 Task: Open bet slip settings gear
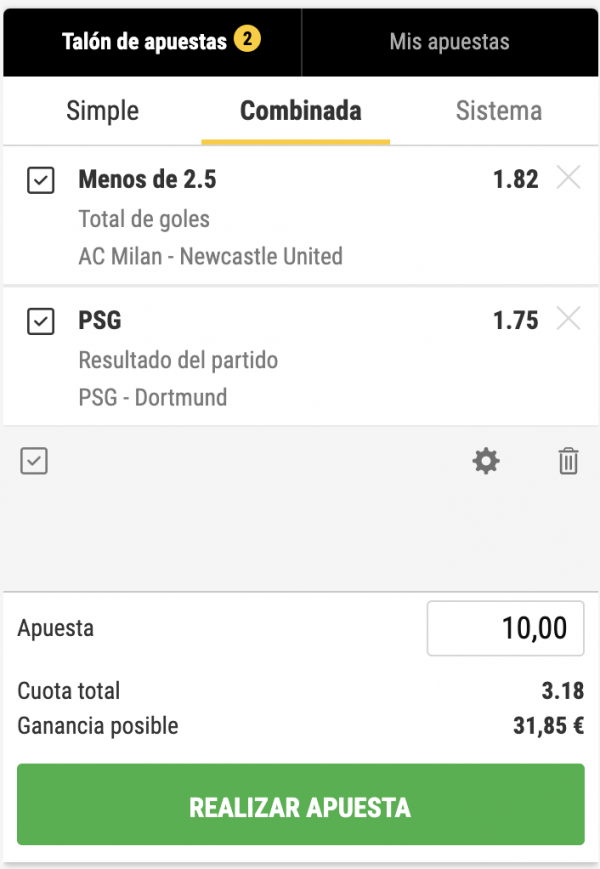[x=486, y=461]
